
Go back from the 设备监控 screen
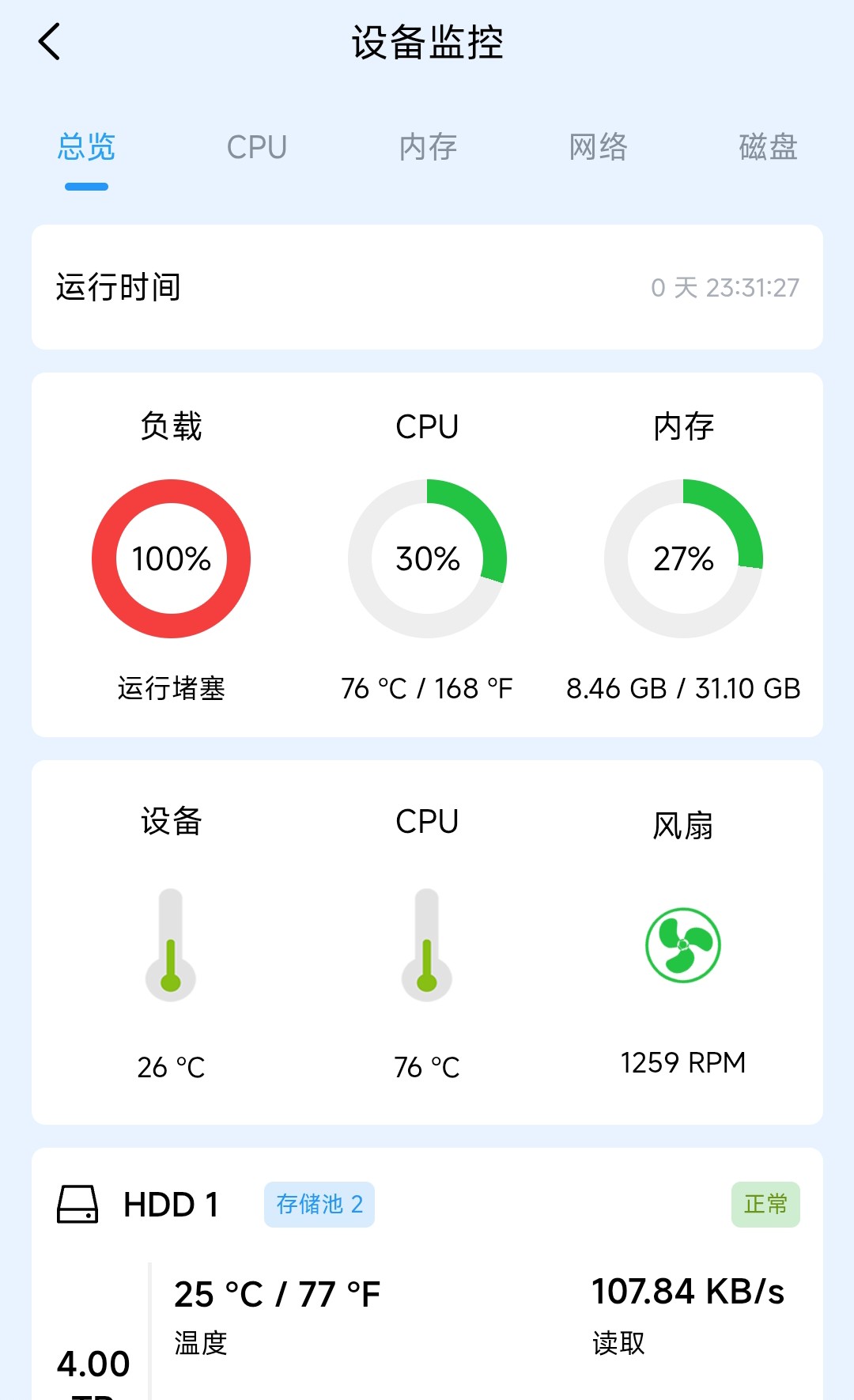[49, 42]
